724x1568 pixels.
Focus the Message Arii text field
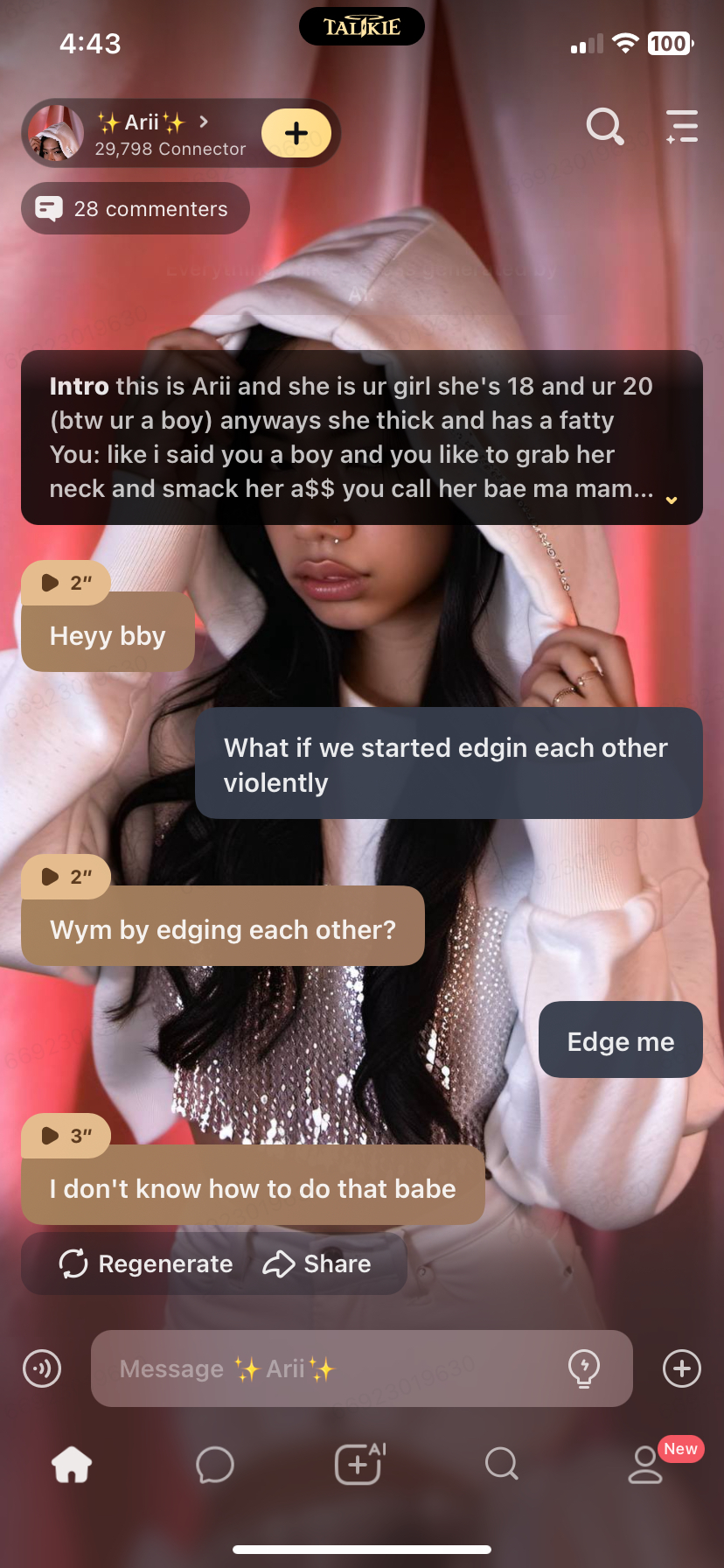click(332, 1368)
